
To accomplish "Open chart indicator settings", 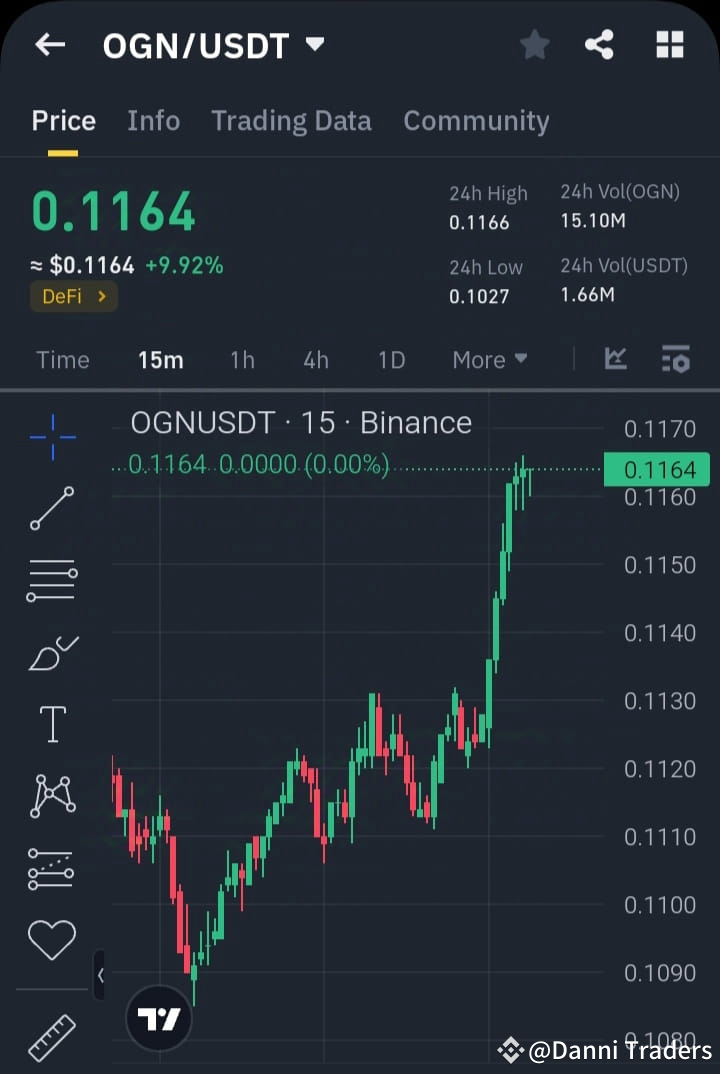I will click(675, 358).
